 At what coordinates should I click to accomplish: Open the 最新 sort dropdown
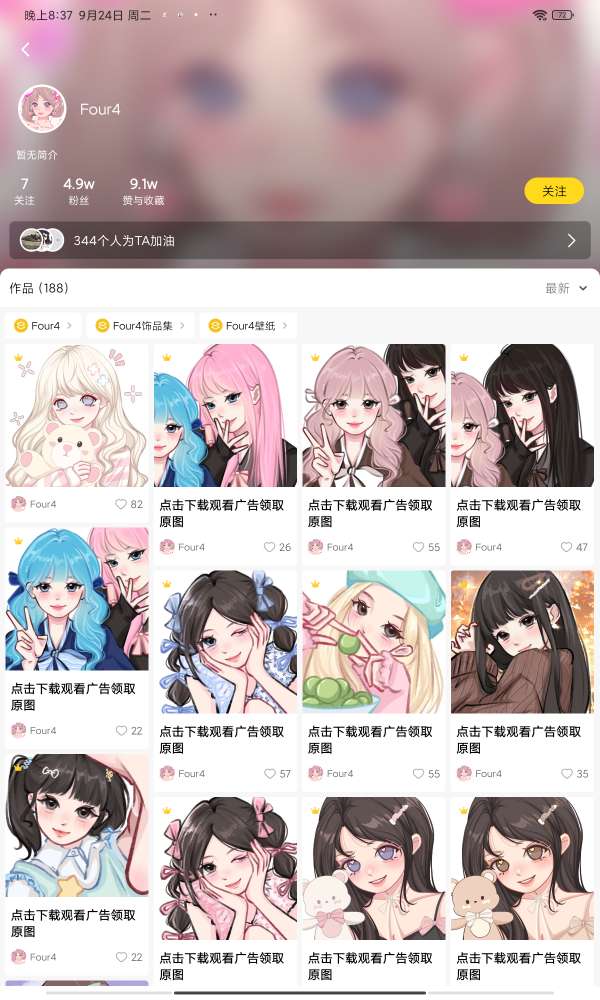pos(566,288)
